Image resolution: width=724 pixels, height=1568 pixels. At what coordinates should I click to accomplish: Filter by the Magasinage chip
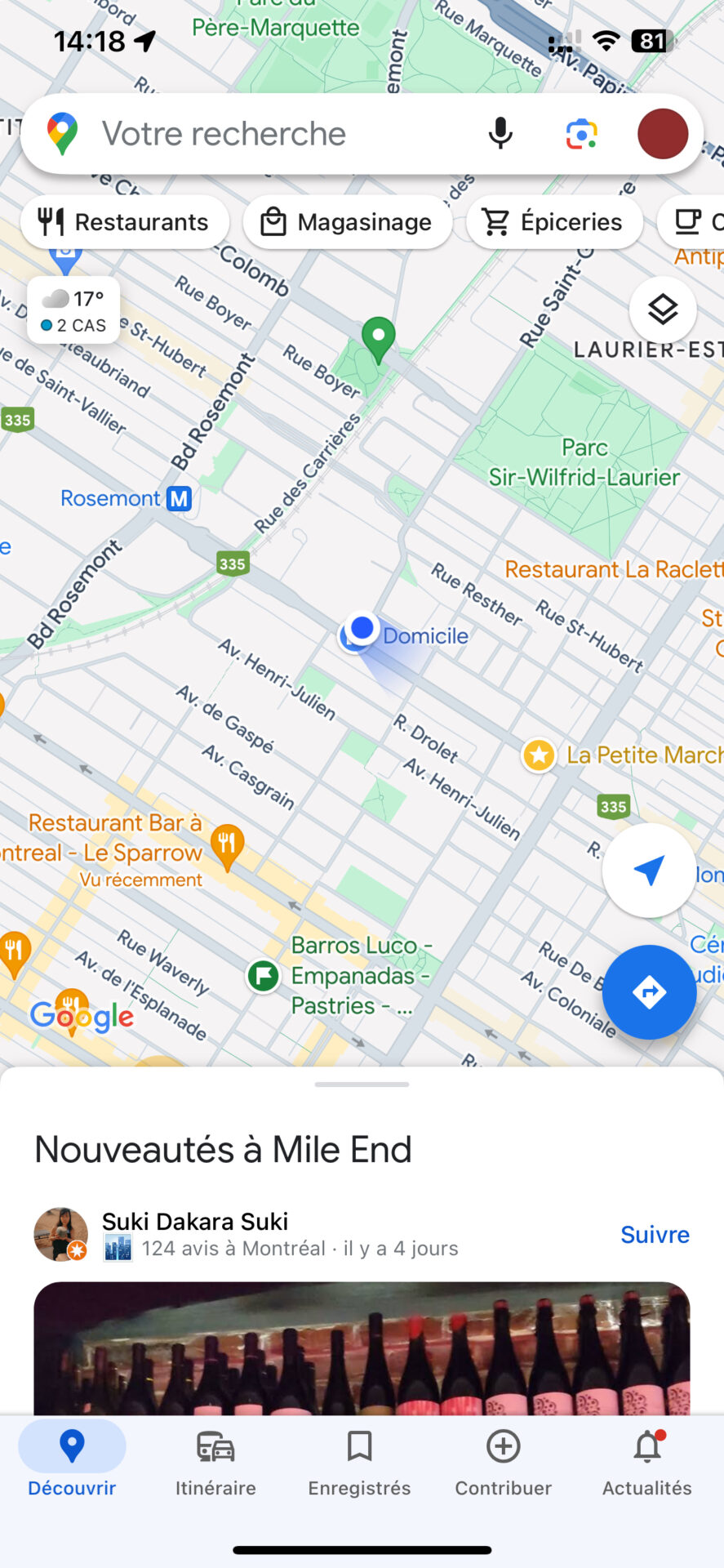(347, 222)
